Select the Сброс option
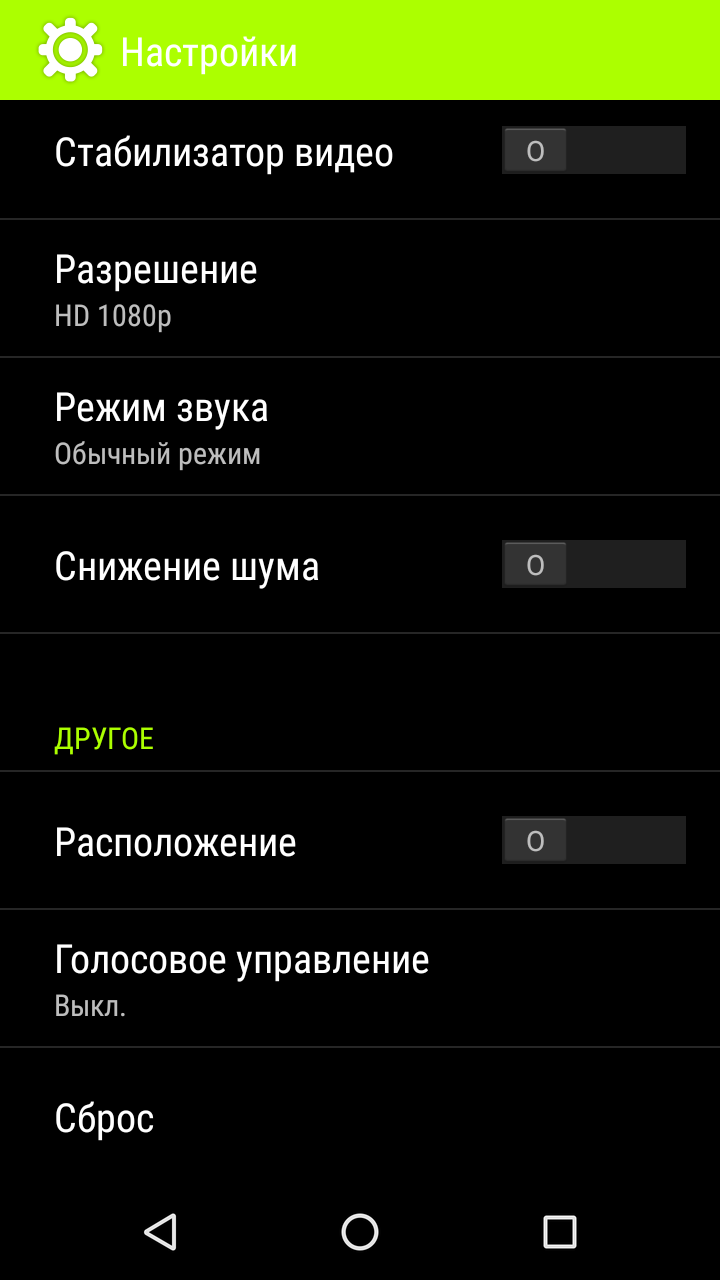The width and height of the screenshot is (720, 1280). click(x=360, y=1117)
